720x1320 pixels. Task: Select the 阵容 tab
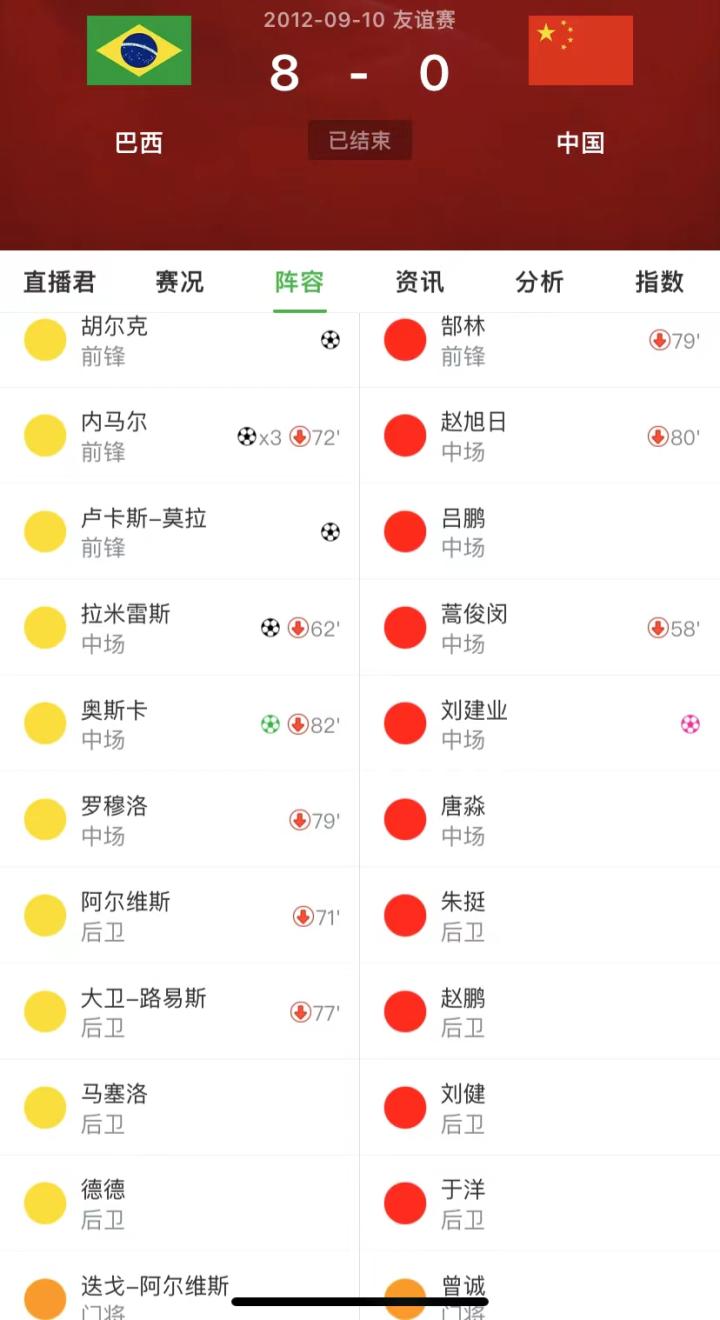point(299,282)
